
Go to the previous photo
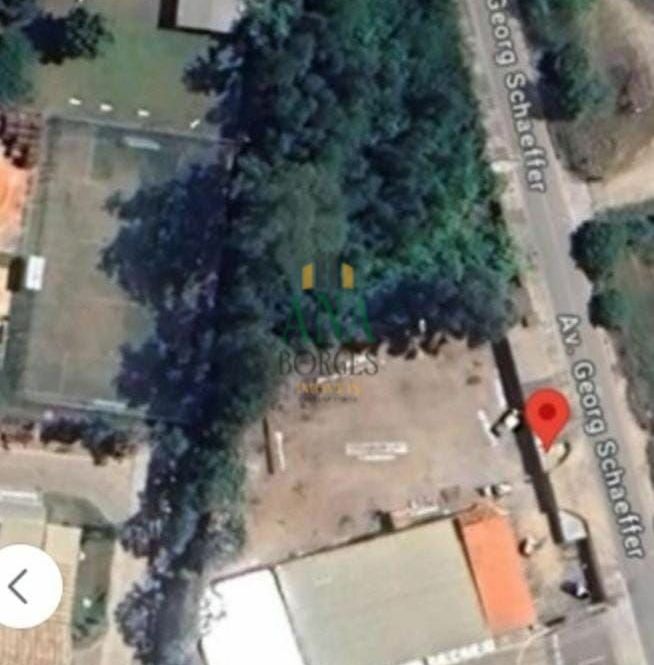pos(22,587)
